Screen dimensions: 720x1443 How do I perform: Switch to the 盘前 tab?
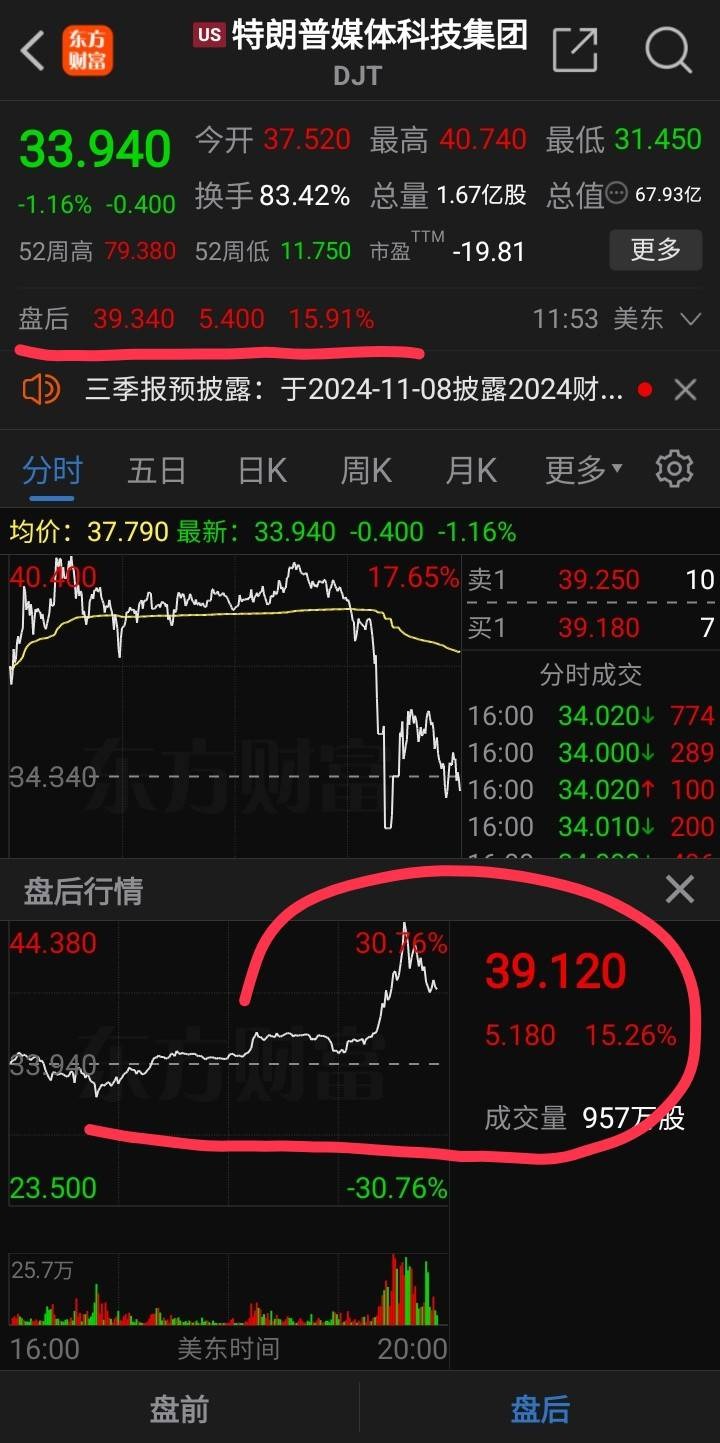[x=179, y=1409]
